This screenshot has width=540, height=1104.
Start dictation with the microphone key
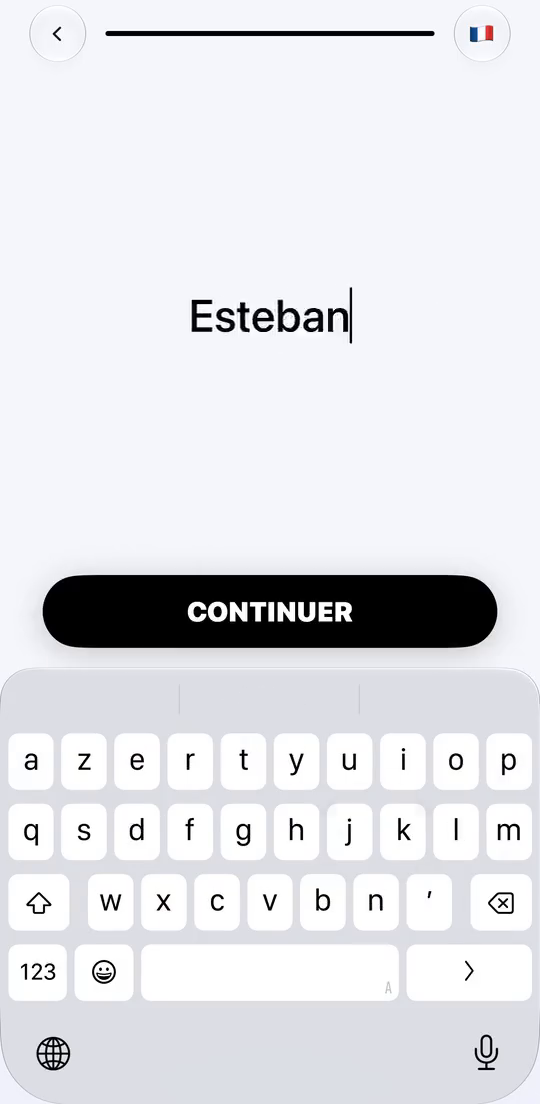[486, 1053]
